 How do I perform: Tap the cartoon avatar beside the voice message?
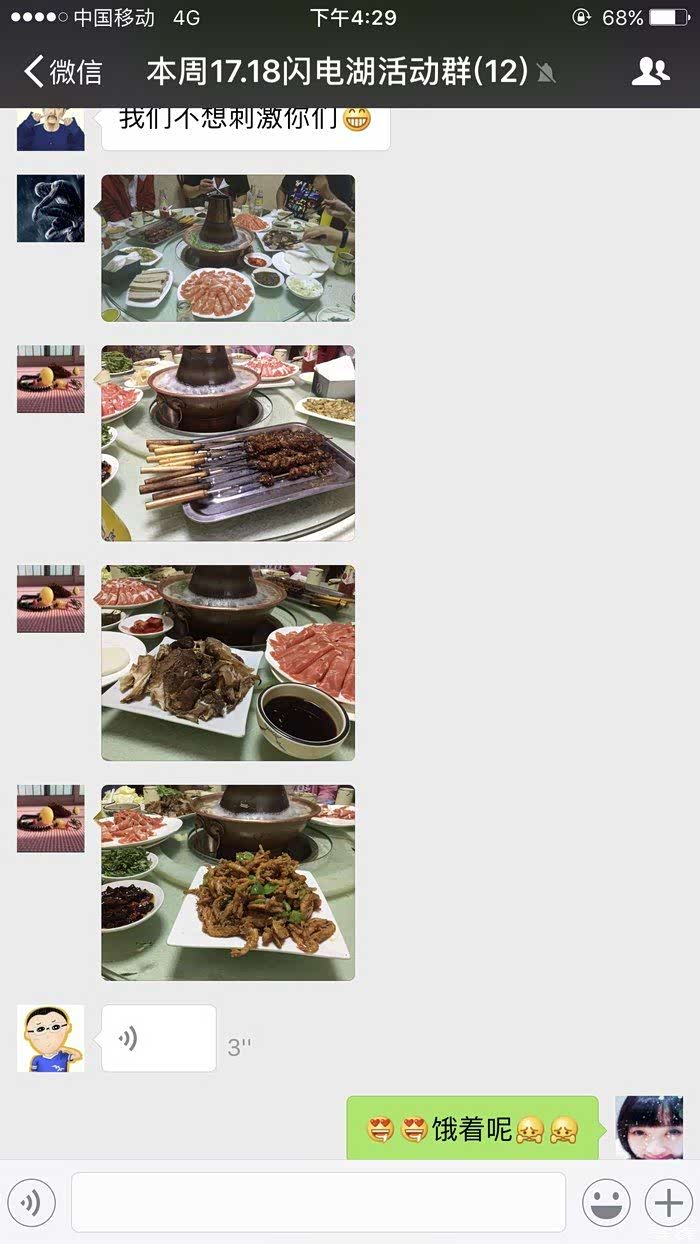click(x=51, y=1039)
